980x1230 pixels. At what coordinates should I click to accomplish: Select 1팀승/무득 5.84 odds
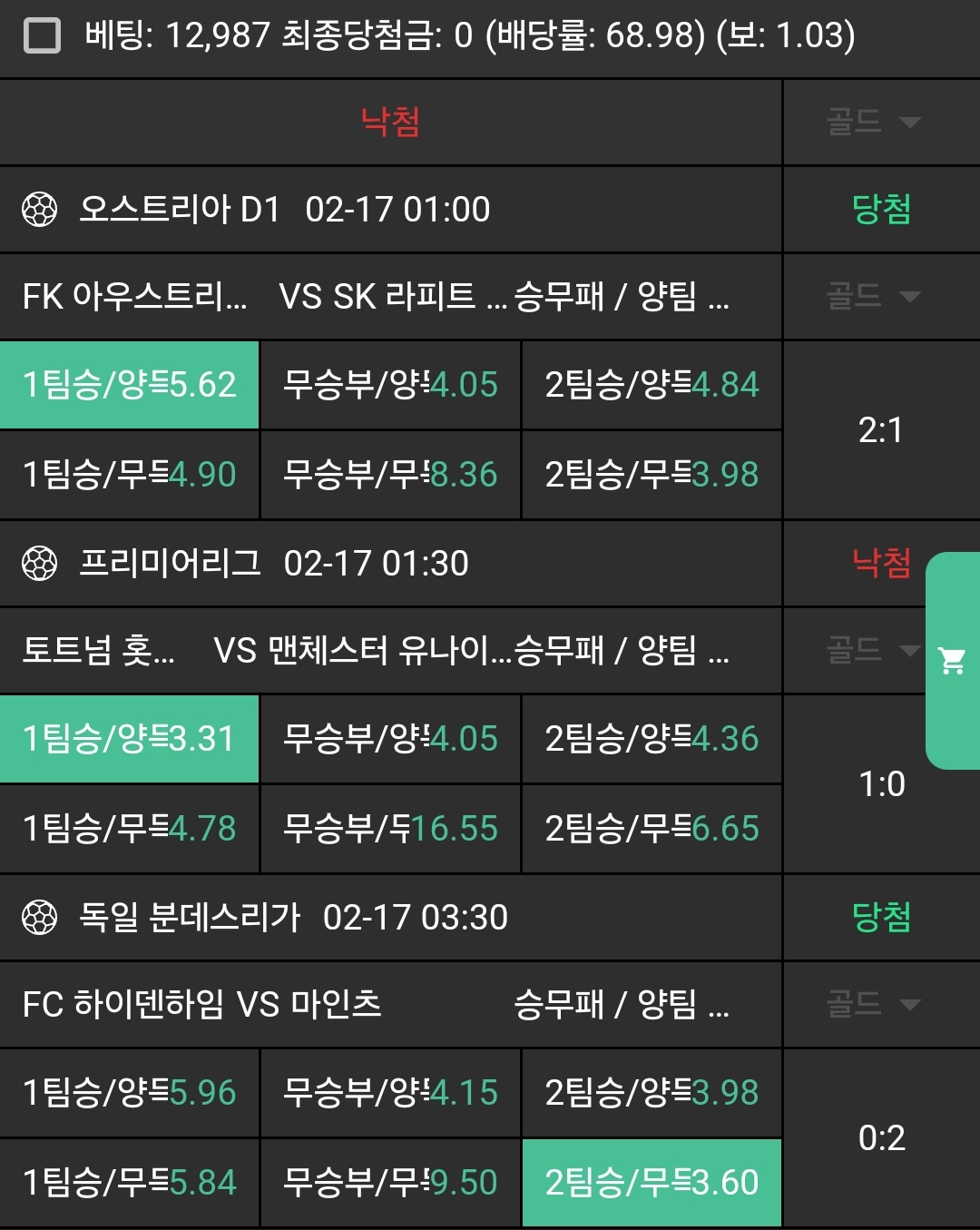point(130,1183)
